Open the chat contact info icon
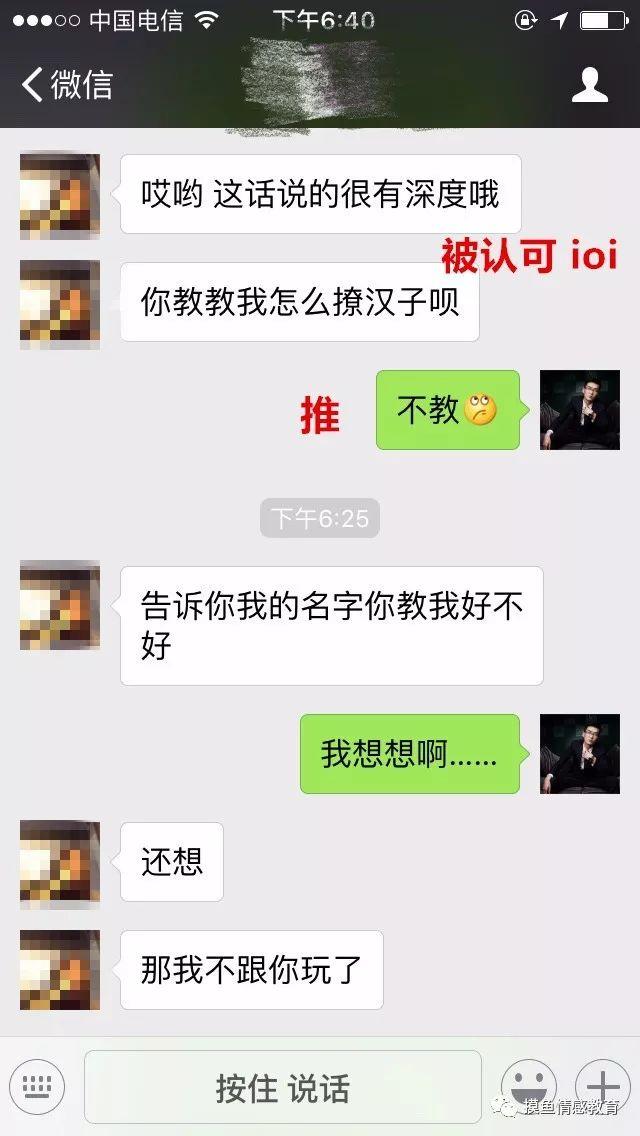This screenshot has width=640, height=1136. click(x=589, y=85)
